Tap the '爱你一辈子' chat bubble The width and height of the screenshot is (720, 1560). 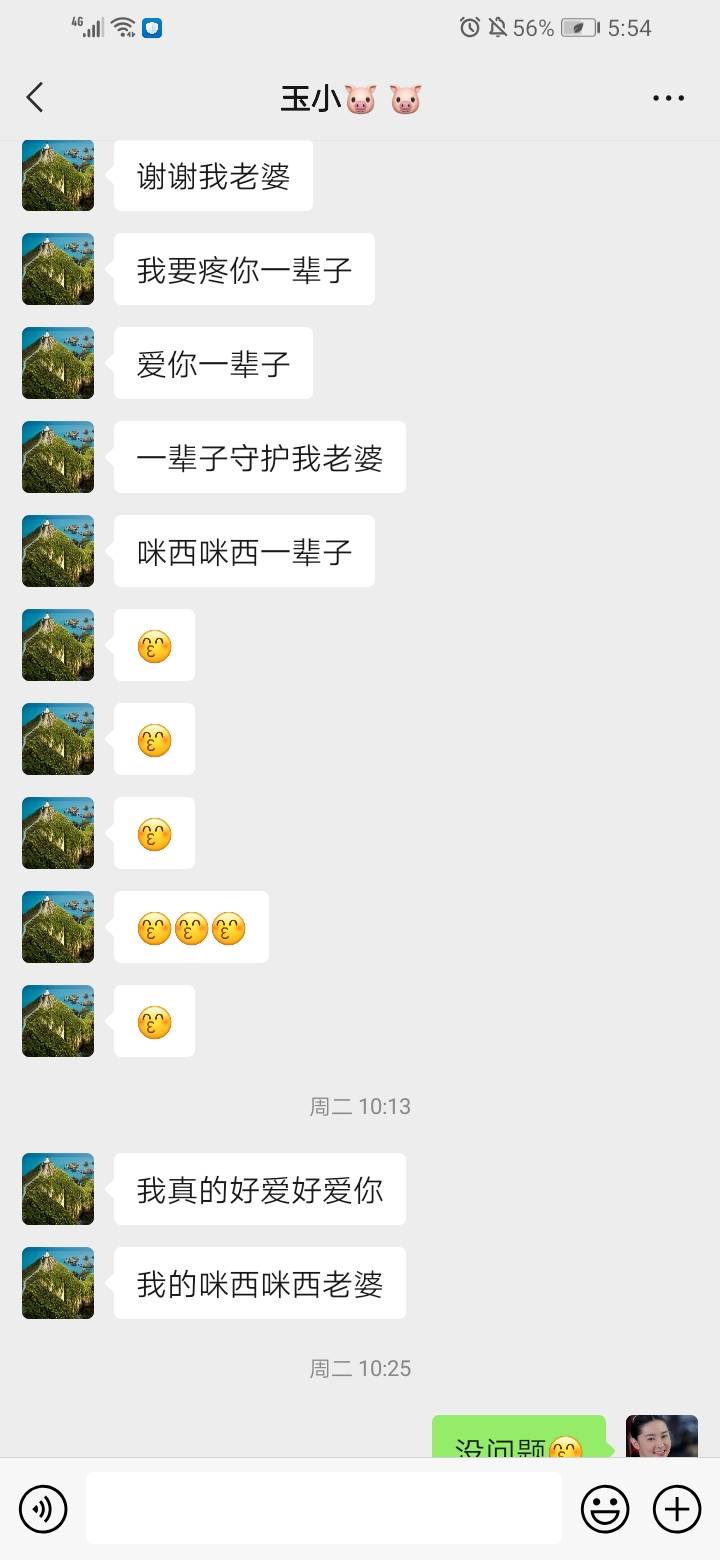pyautogui.click(x=213, y=363)
